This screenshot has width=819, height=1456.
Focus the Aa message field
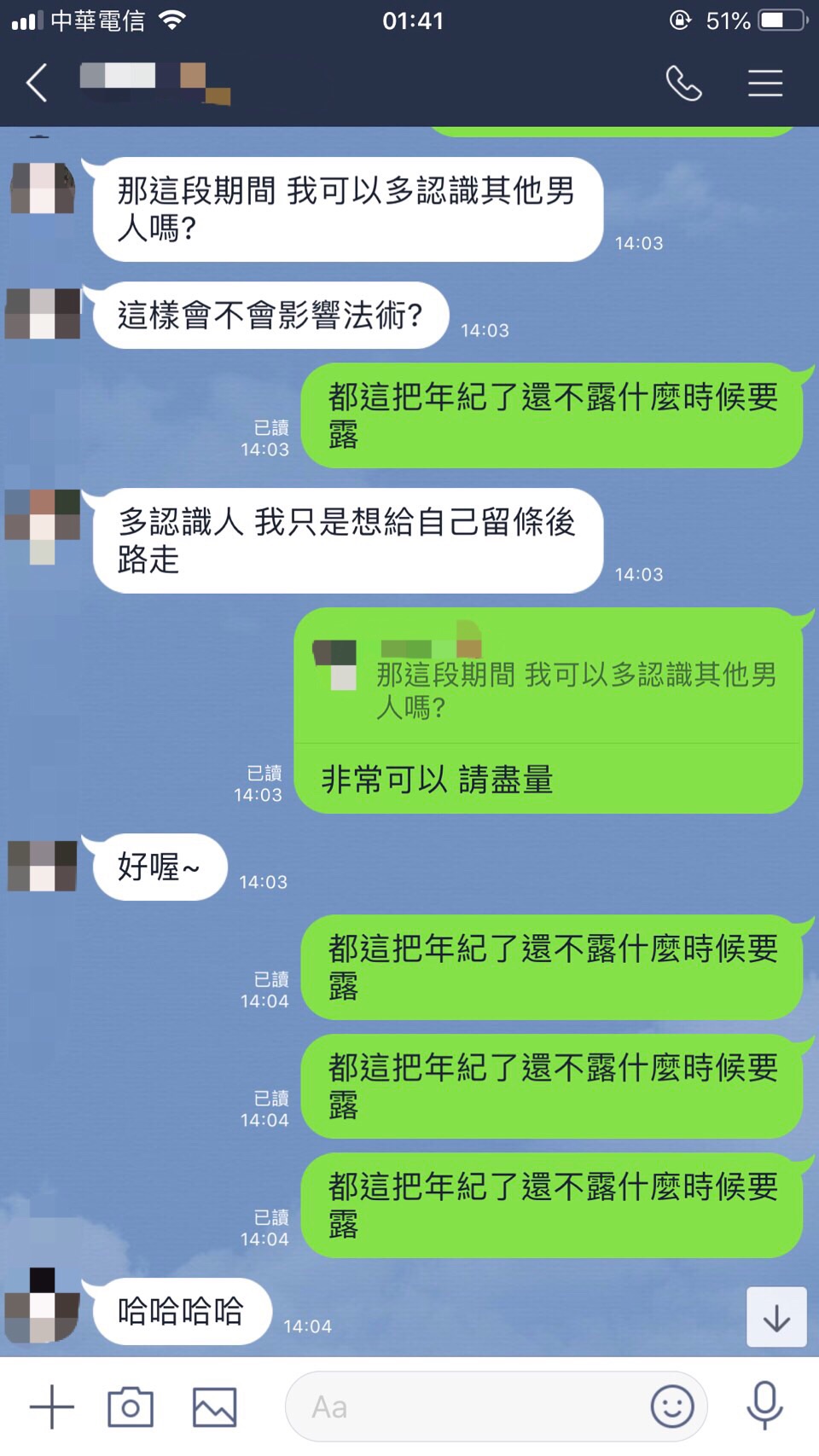click(x=469, y=1407)
